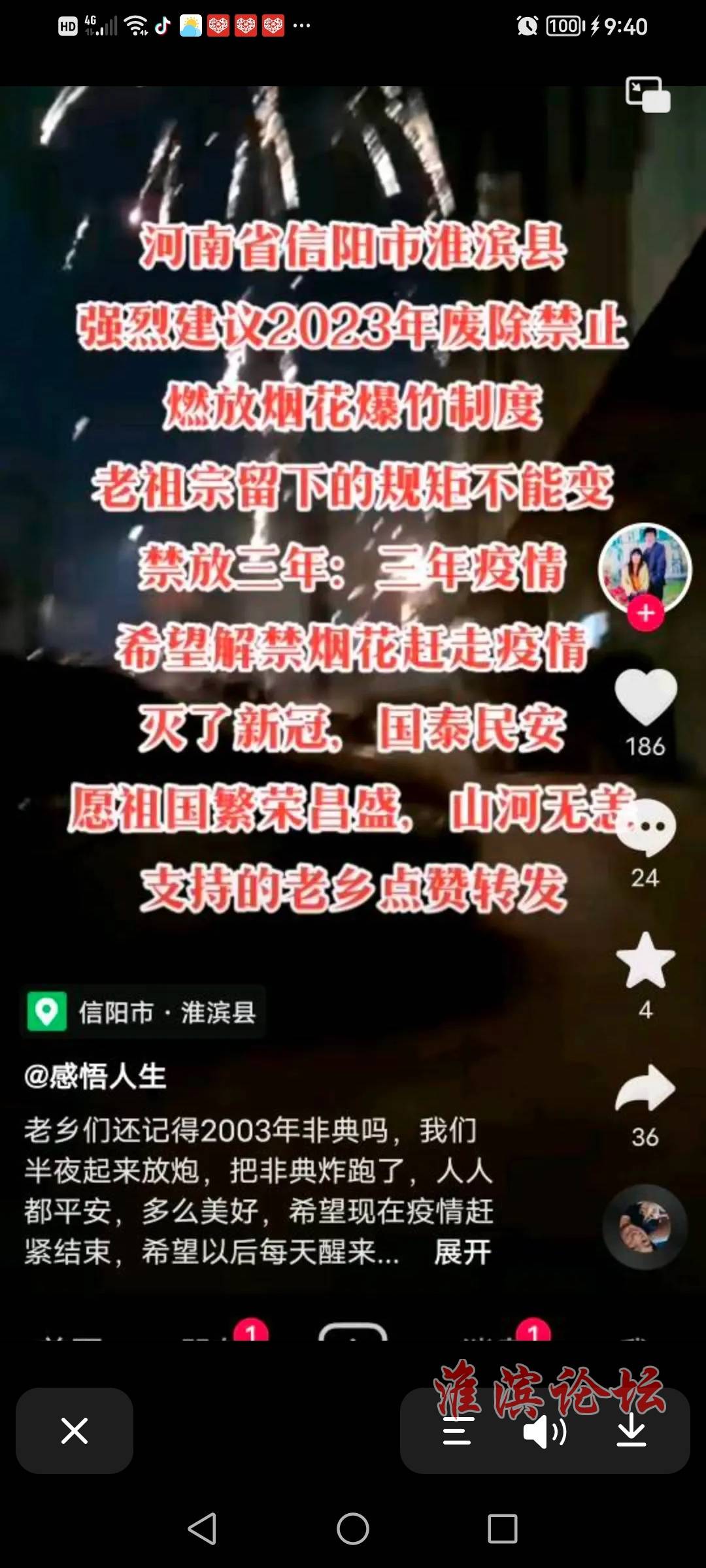This screenshot has height=1568, width=706.
Task: Open recent apps from the navigation bar
Action: 503,1529
